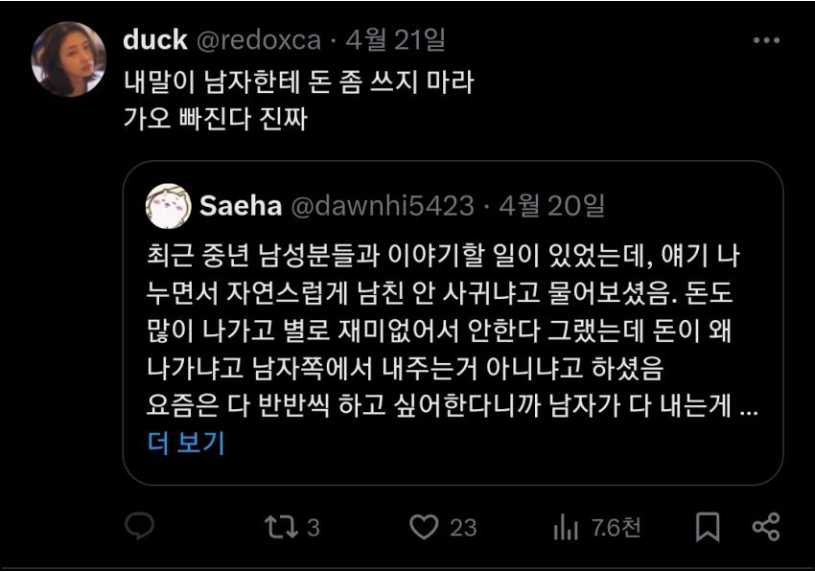Open duck's profile picture
The width and height of the screenshot is (815, 572).
click(68, 59)
